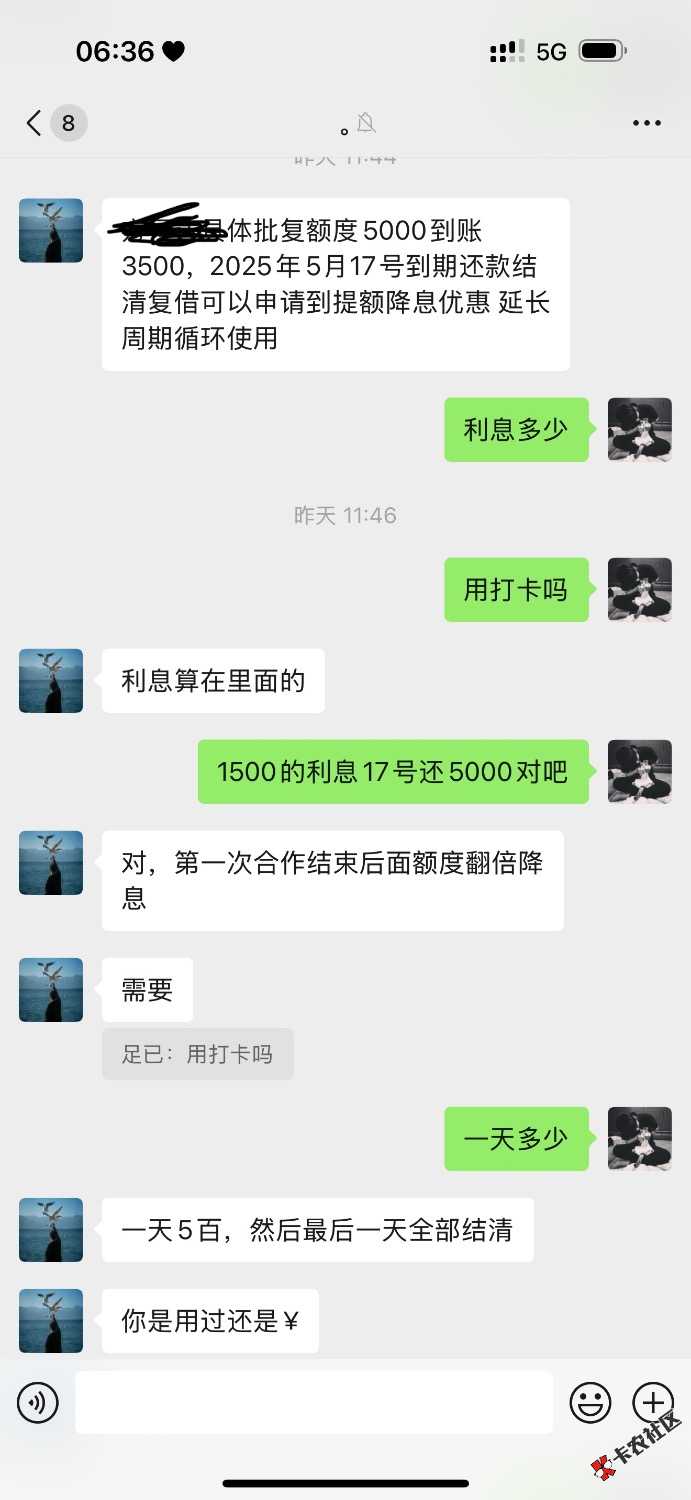Open the plus attachment menu
Screen dimensions: 691x1500
(x=653, y=1403)
